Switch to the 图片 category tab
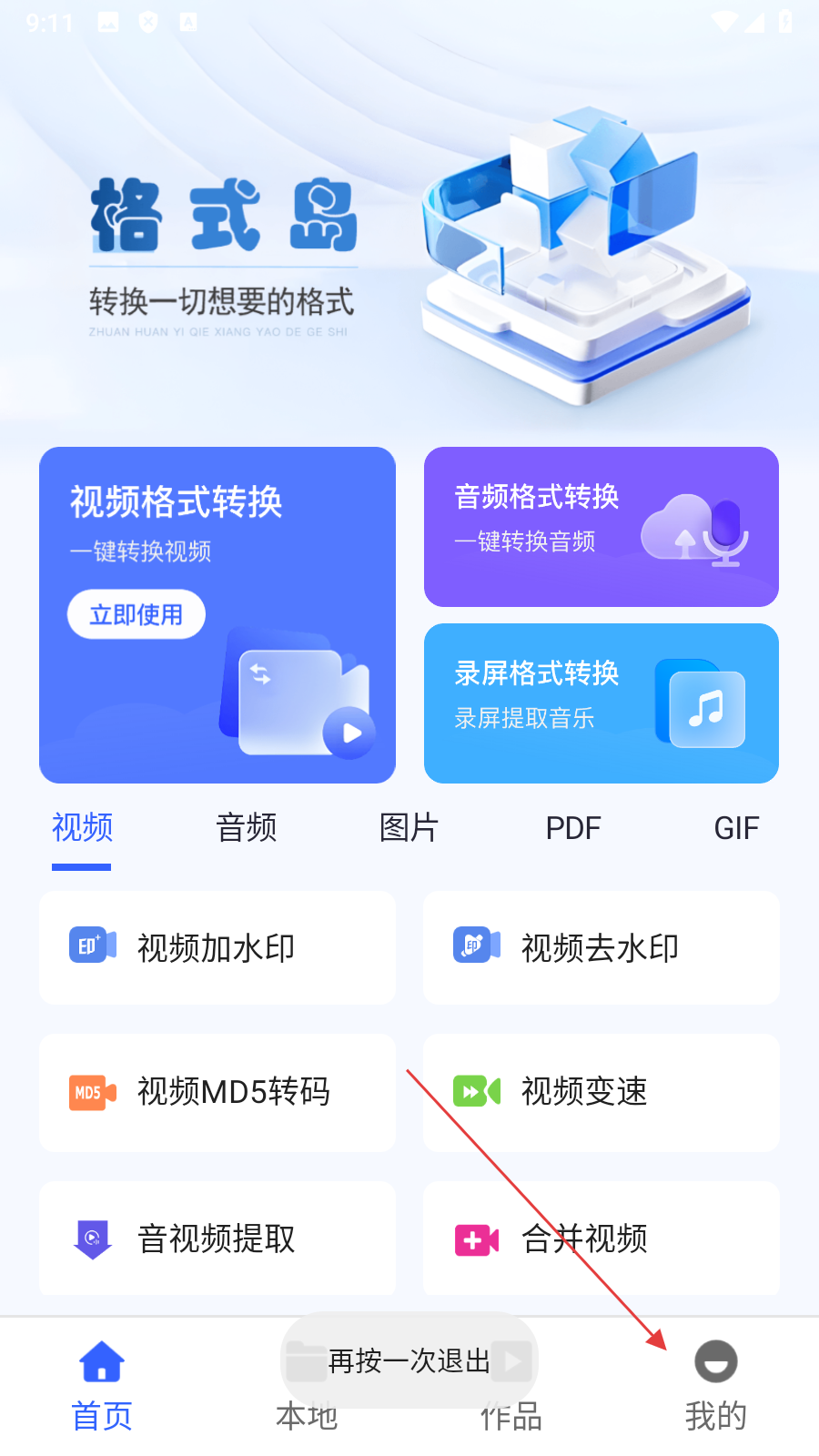This screenshot has width=819, height=1456. (x=409, y=828)
